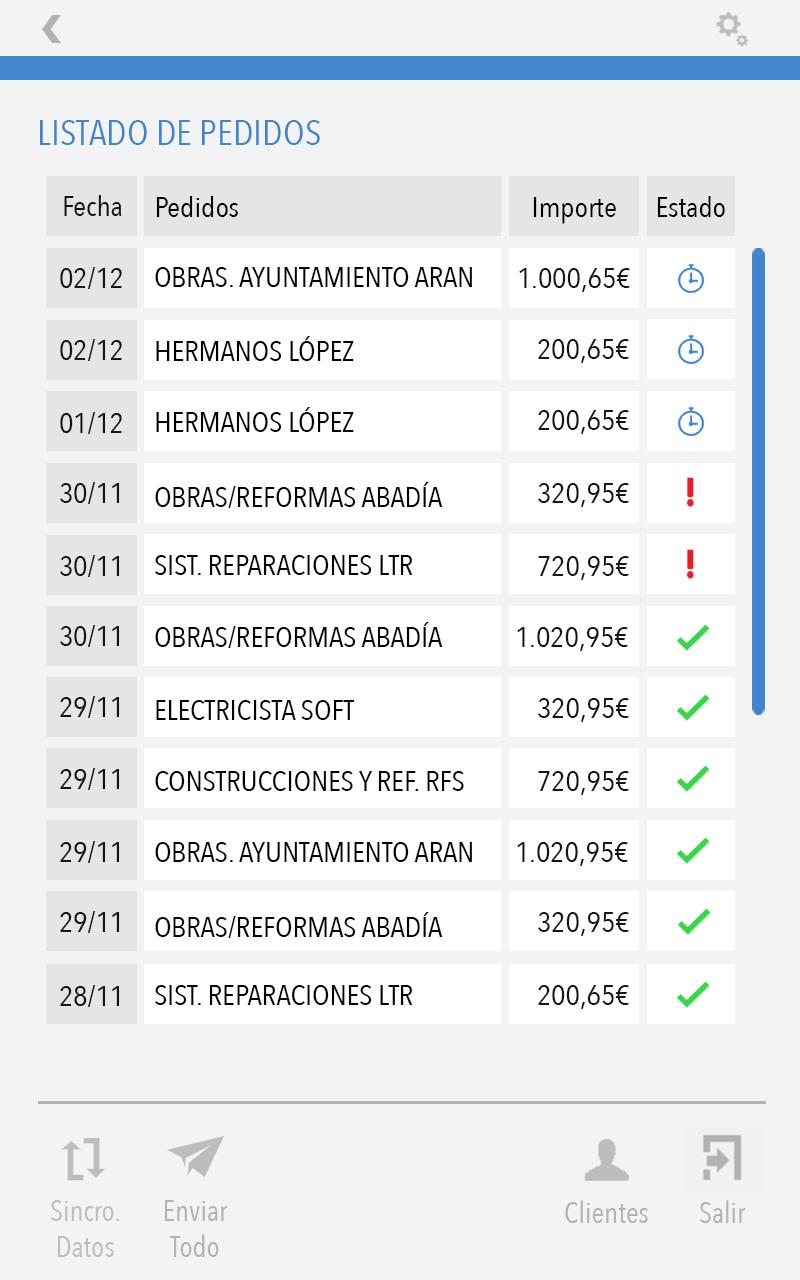
Task: Tap Sincro. Datos to synchronize data
Action: coord(85,1195)
